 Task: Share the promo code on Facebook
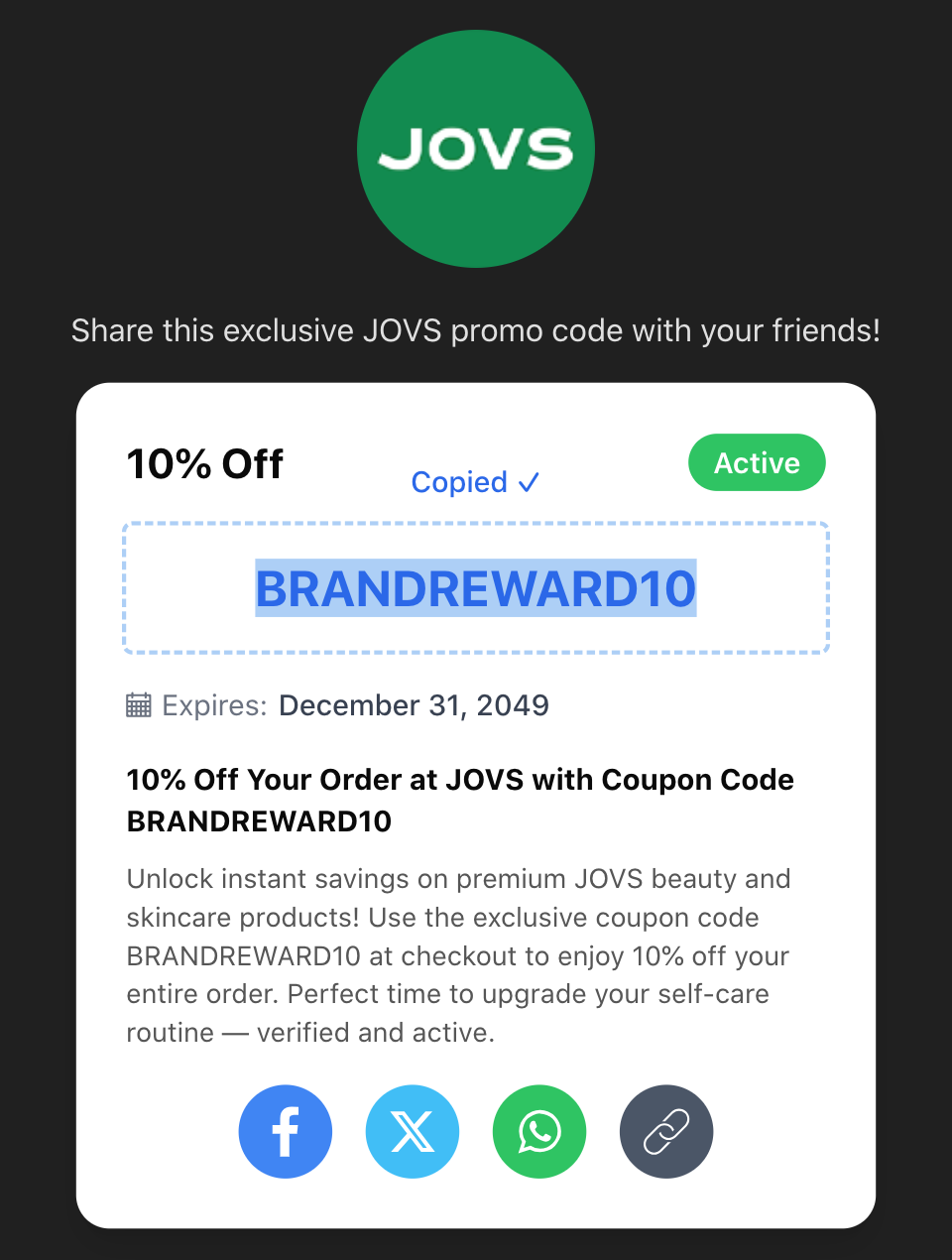tap(286, 1132)
